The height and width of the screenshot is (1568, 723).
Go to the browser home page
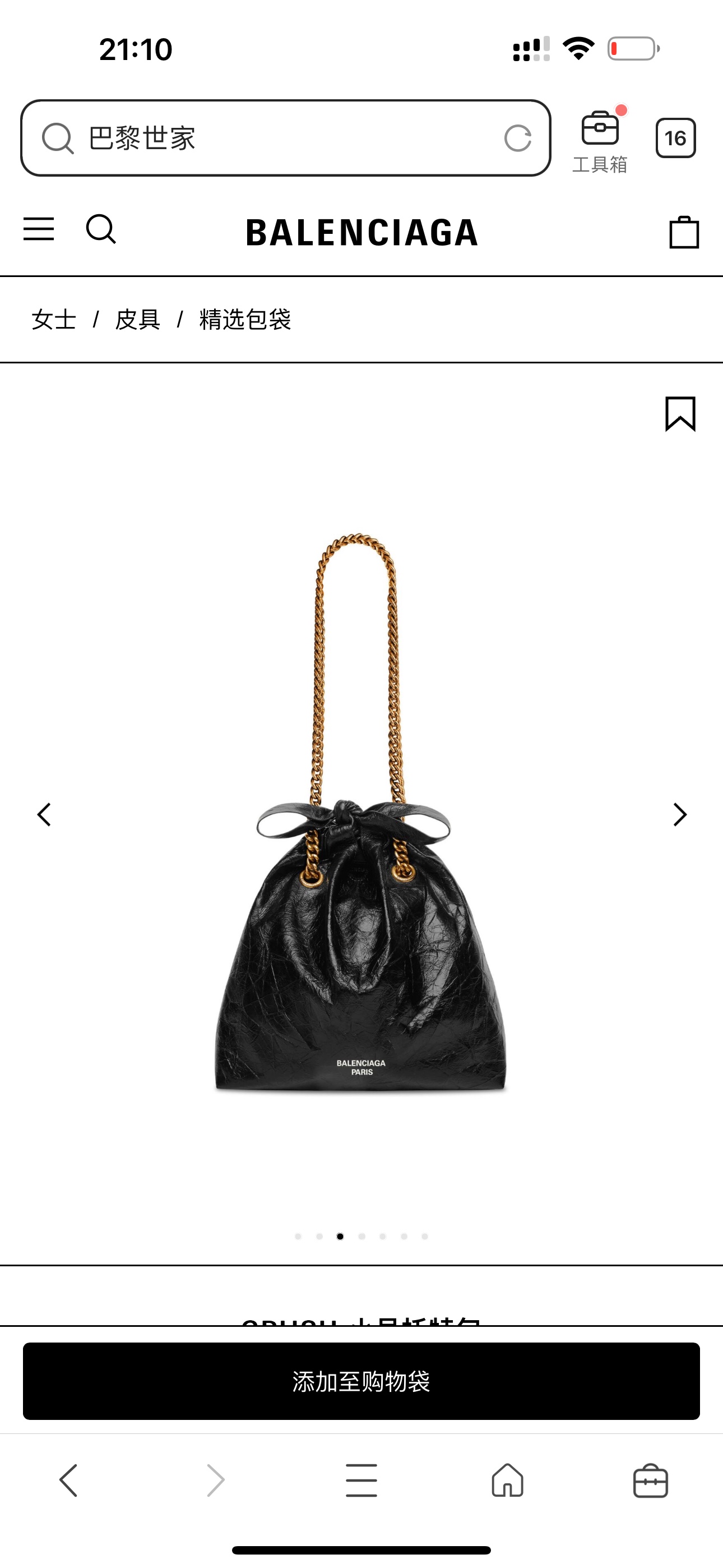pyautogui.click(x=508, y=1481)
